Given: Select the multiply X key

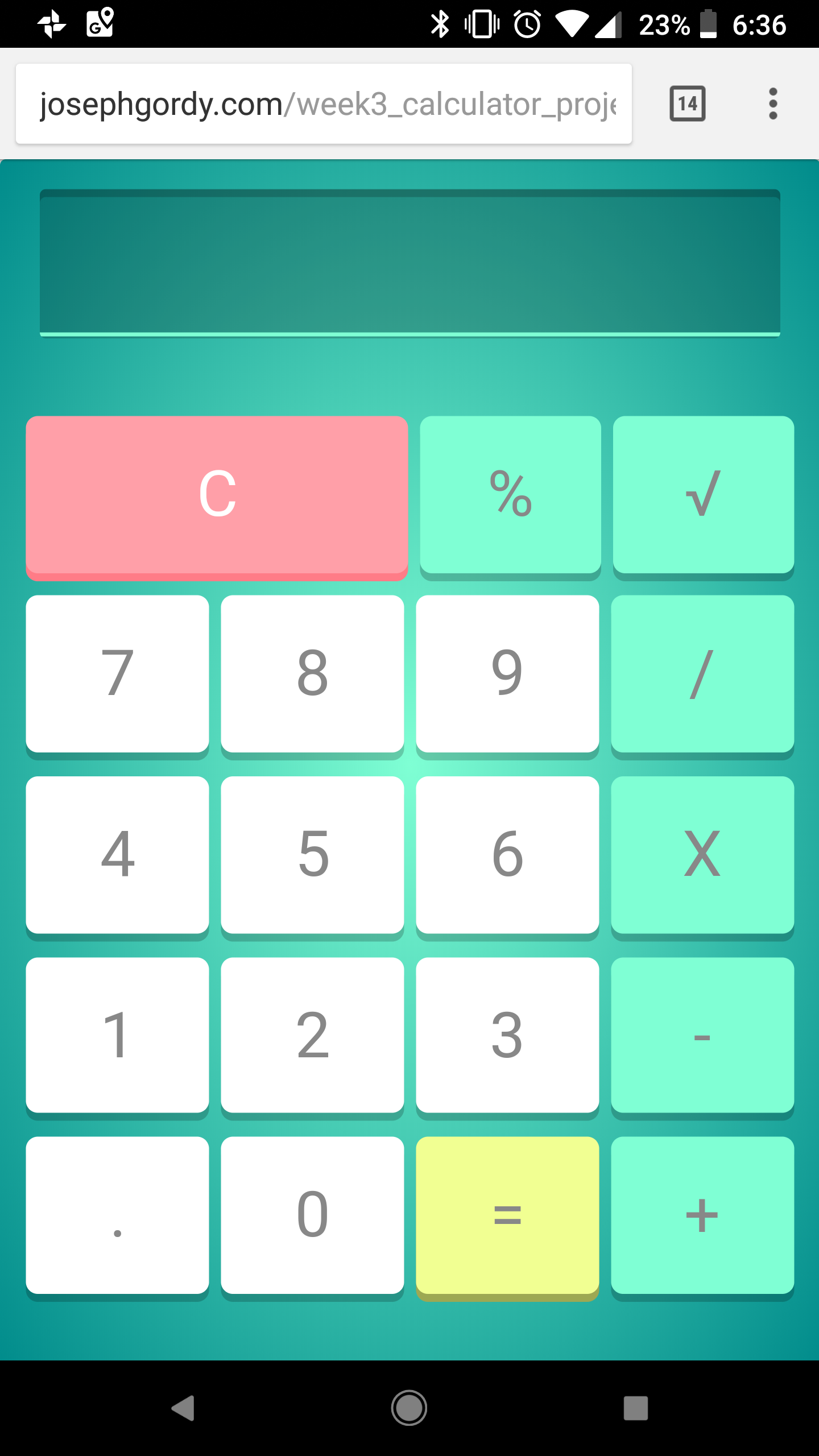Looking at the screenshot, I should 702,858.
